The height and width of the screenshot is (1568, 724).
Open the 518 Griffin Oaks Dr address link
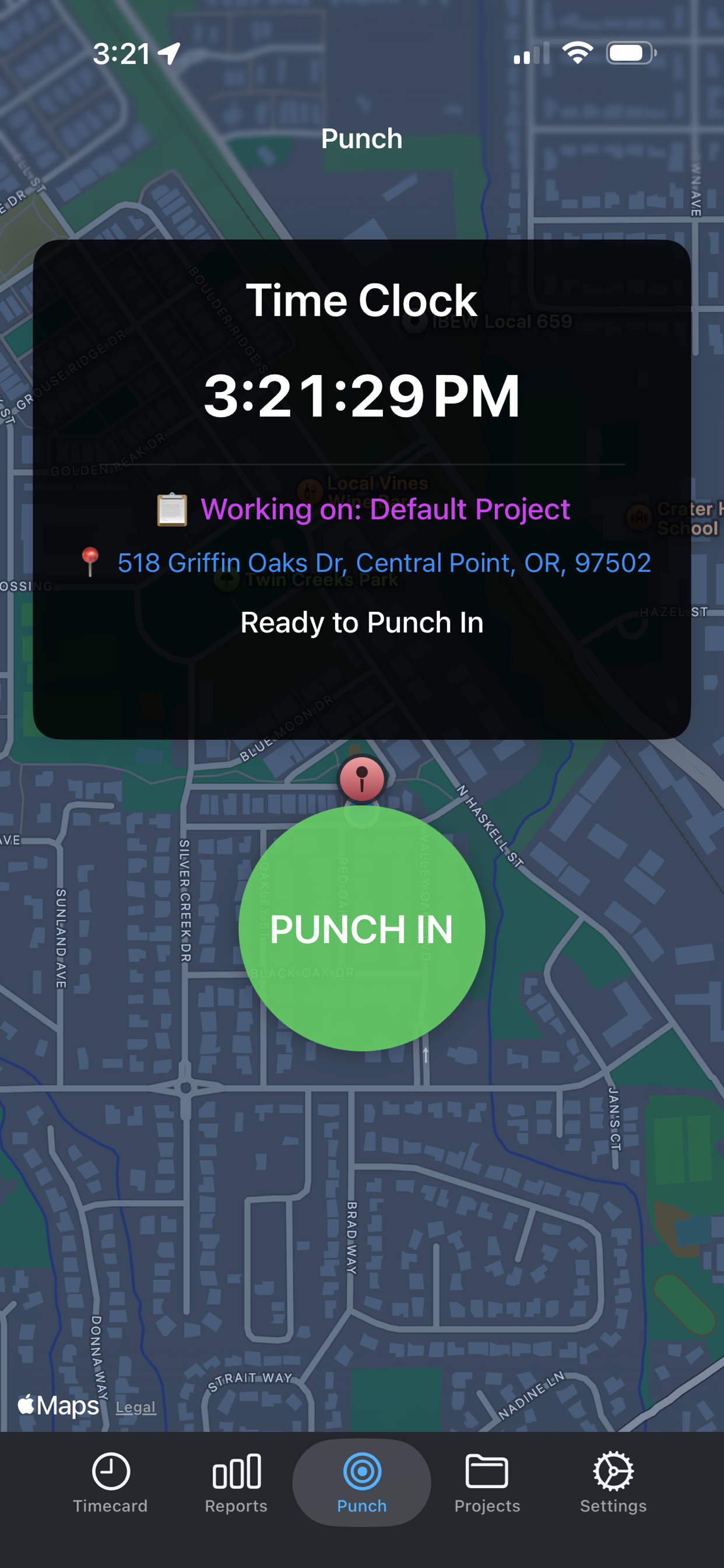click(x=384, y=563)
